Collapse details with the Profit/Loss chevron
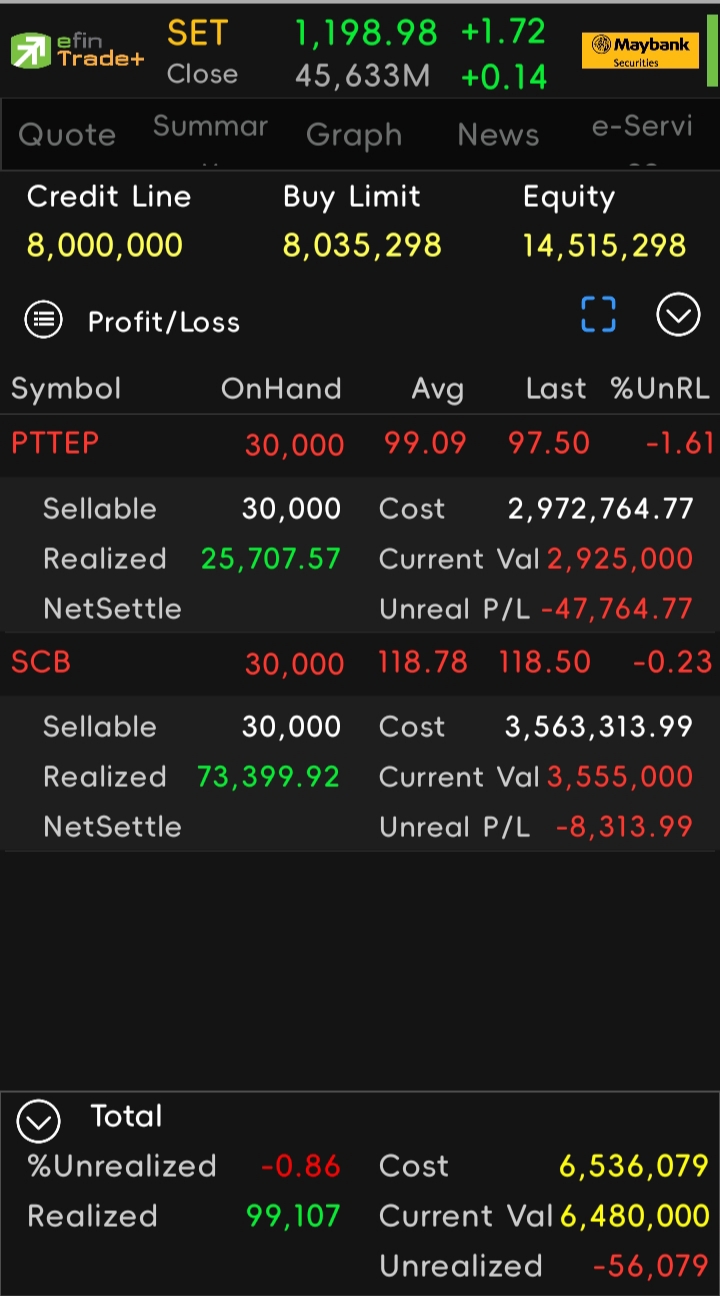720x1296 pixels. coord(678,316)
